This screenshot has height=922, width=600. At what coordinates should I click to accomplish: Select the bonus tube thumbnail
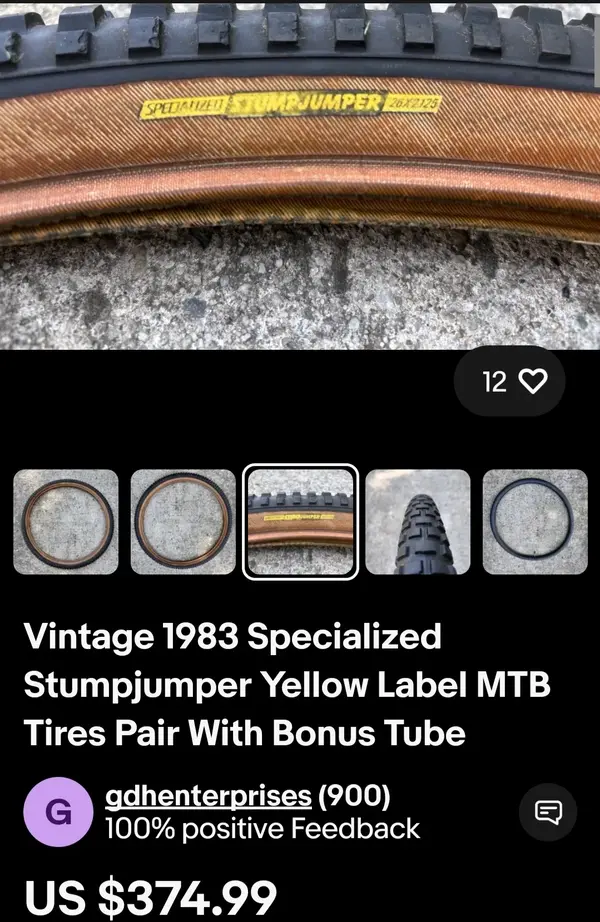pos(534,521)
